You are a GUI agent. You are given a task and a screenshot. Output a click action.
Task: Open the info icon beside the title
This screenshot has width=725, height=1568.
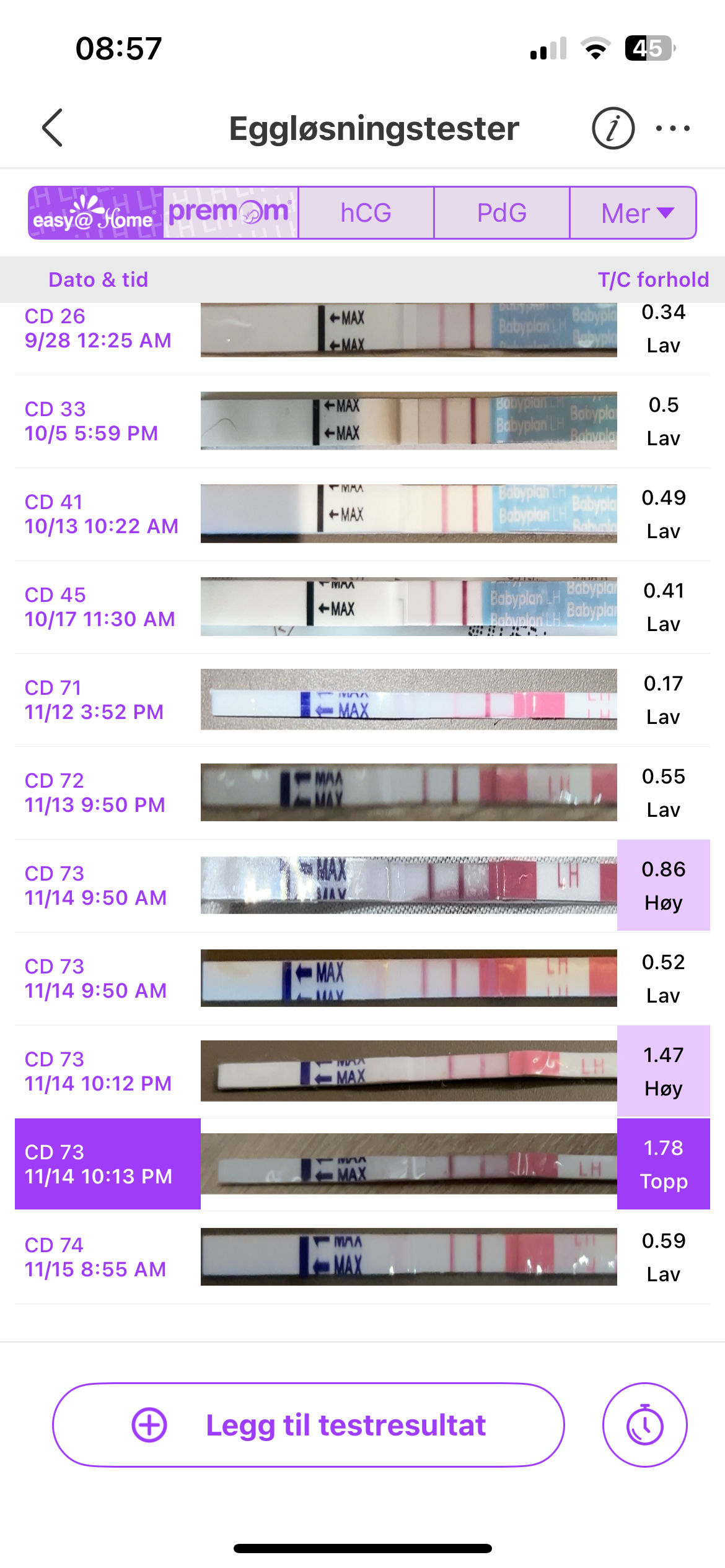[x=612, y=128]
